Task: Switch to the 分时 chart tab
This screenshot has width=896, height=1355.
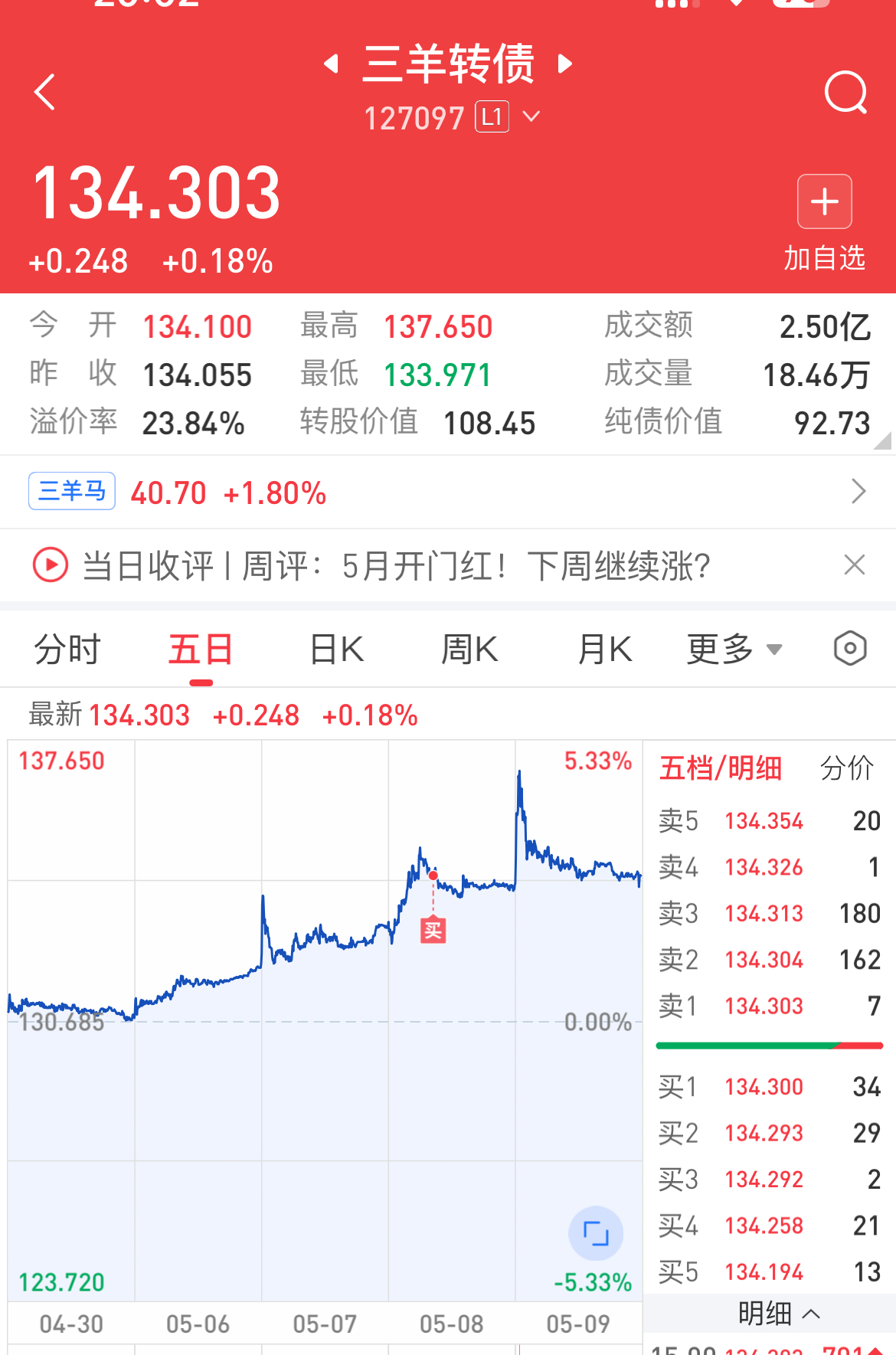Action: pyautogui.click(x=67, y=650)
